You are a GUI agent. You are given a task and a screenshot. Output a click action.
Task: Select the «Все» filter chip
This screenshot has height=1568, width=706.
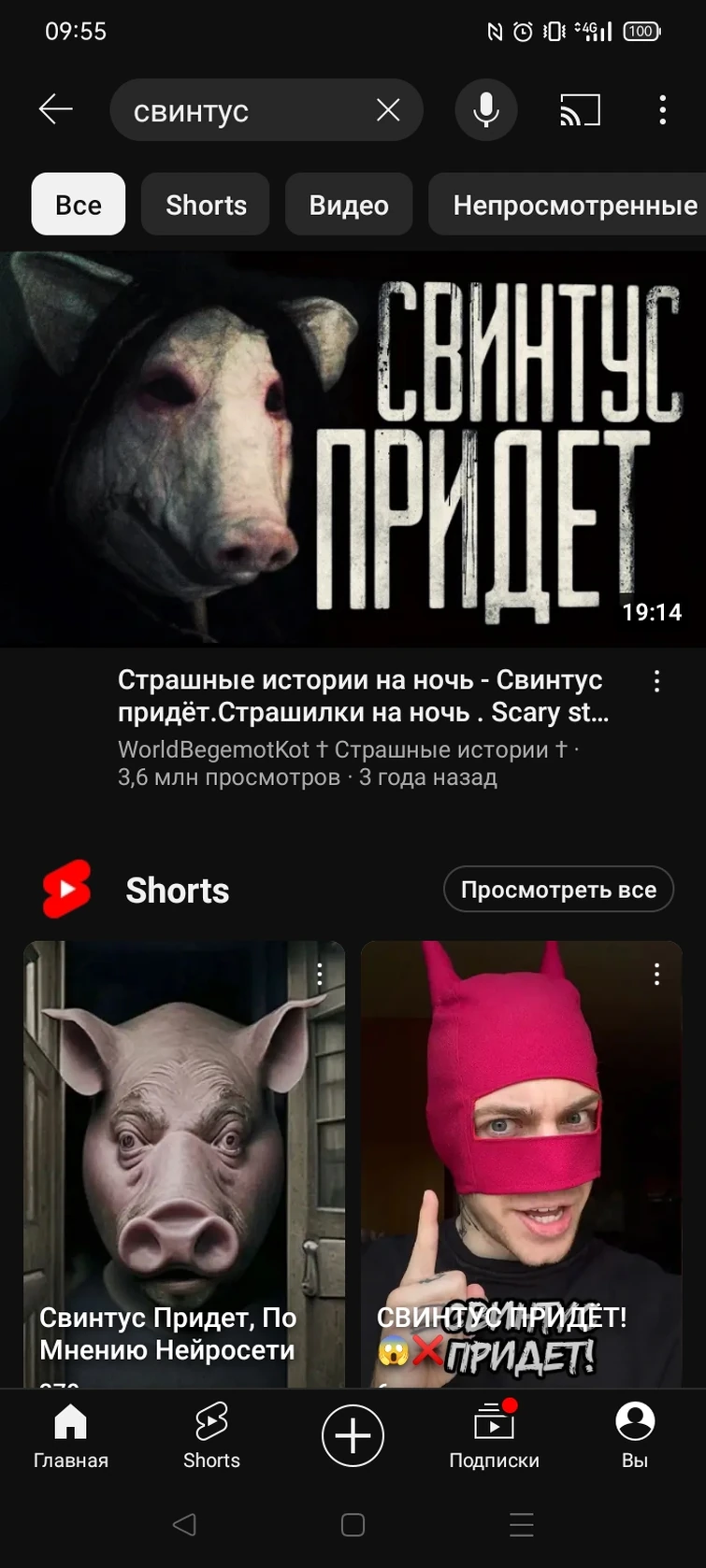pyautogui.click(x=79, y=205)
